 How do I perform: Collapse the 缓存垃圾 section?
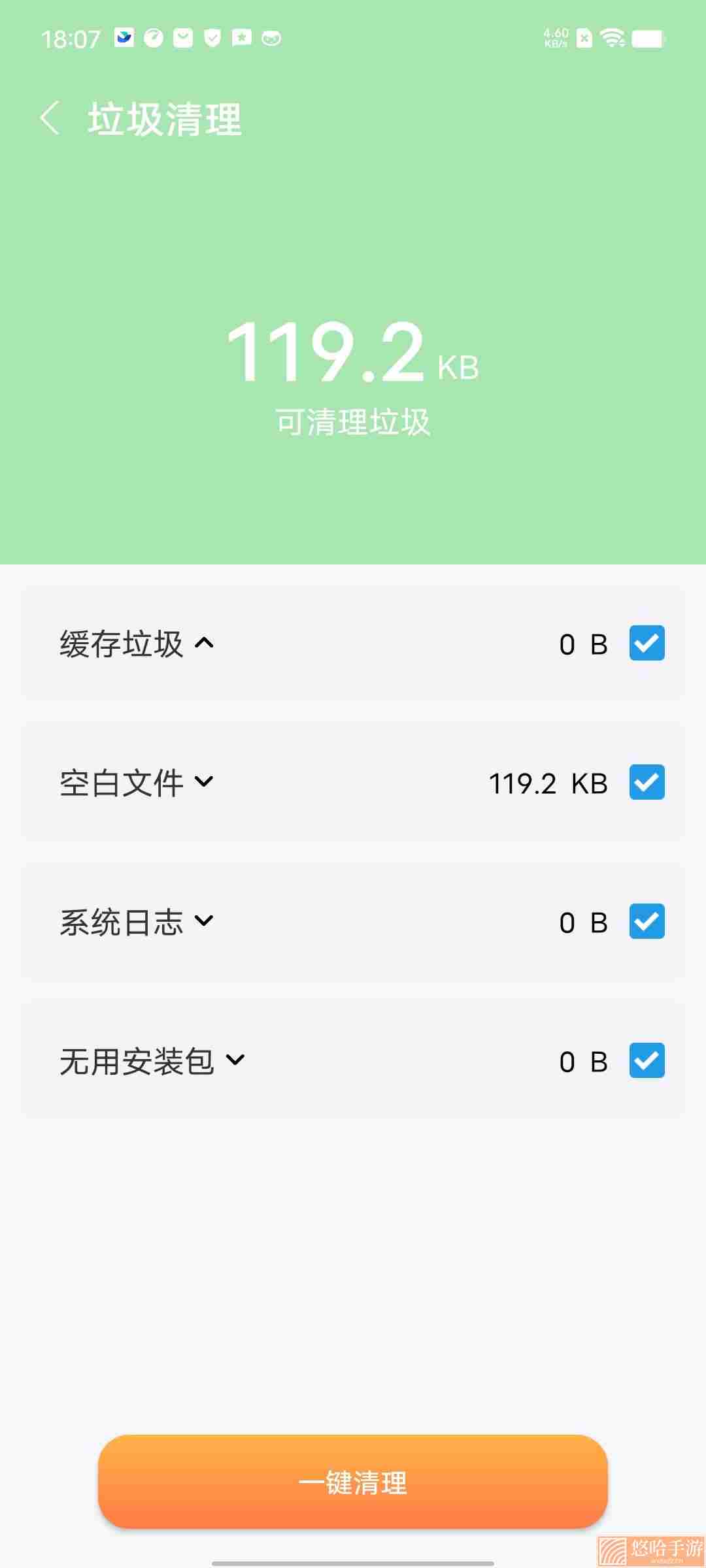(204, 644)
